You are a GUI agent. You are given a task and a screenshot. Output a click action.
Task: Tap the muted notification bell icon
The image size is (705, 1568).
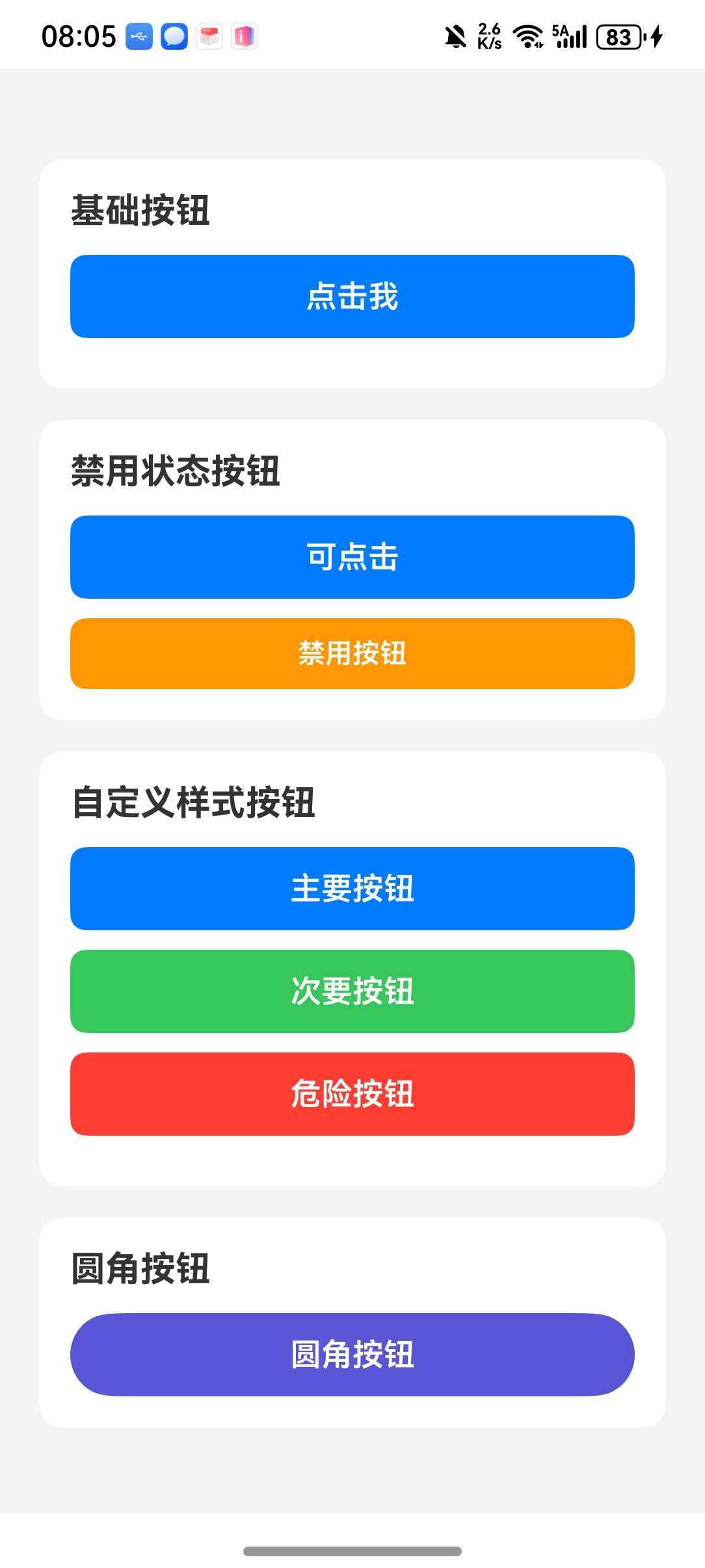click(x=457, y=36)
